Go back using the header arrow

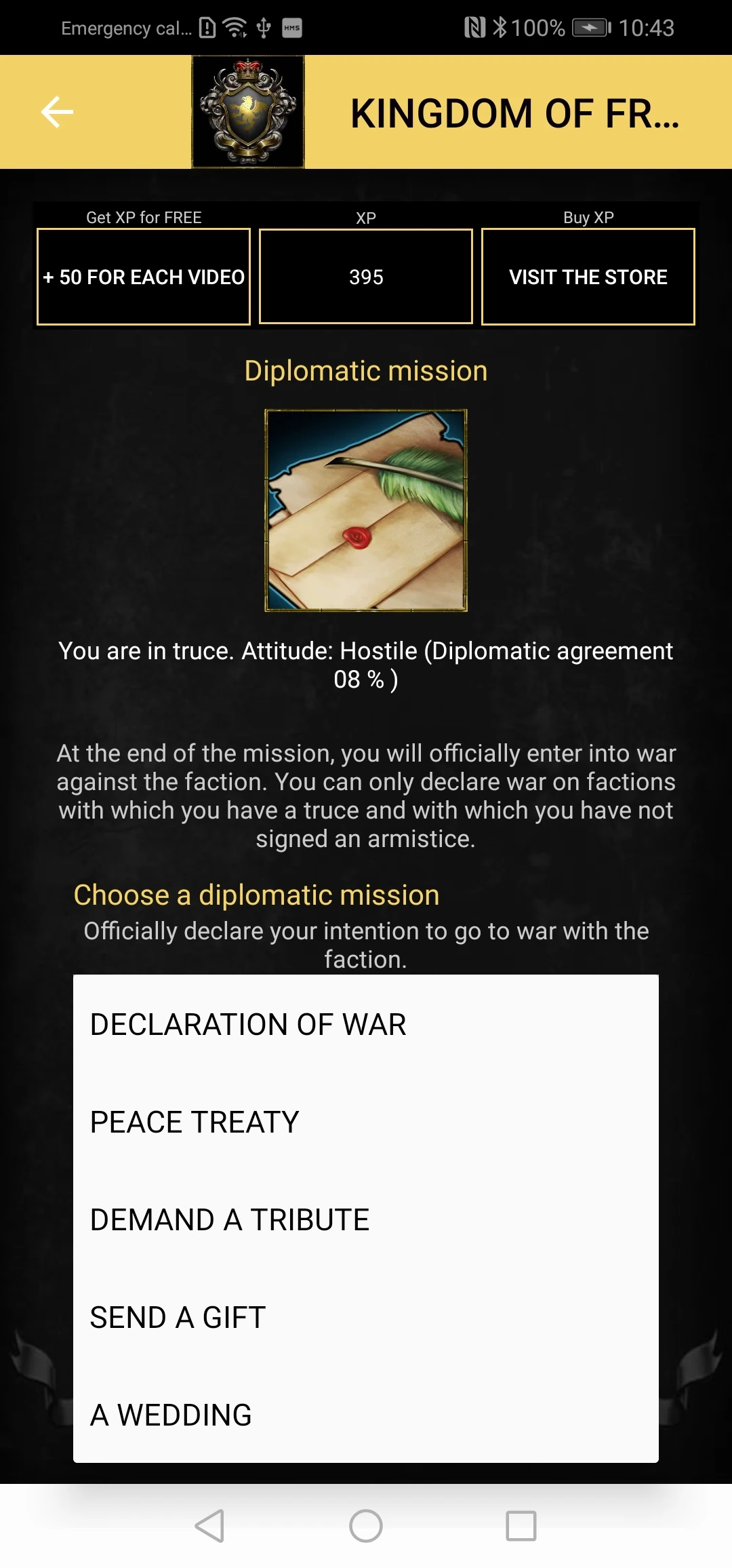coord(57,112)
